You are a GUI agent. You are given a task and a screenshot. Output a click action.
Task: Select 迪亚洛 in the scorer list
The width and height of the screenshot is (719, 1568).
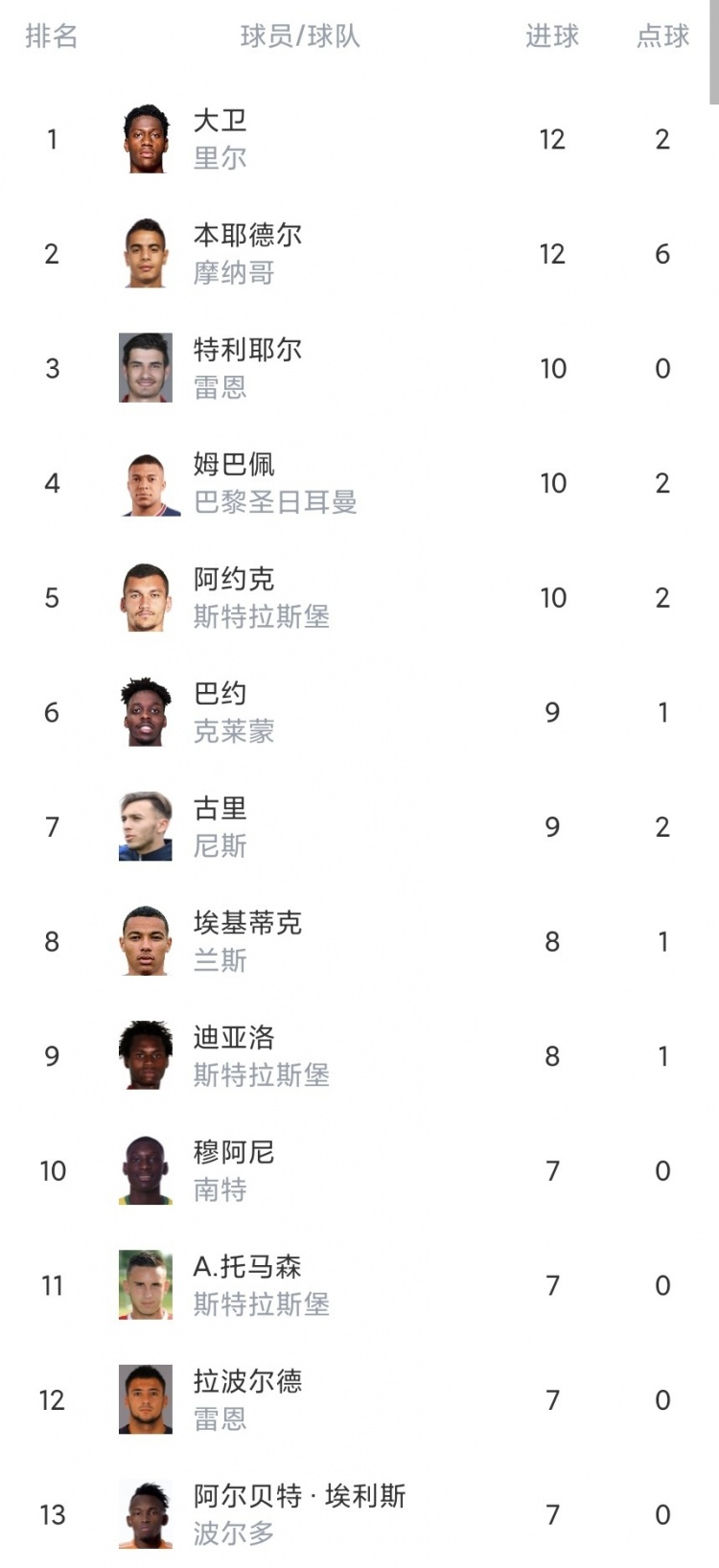click(x=359, y=1055)
